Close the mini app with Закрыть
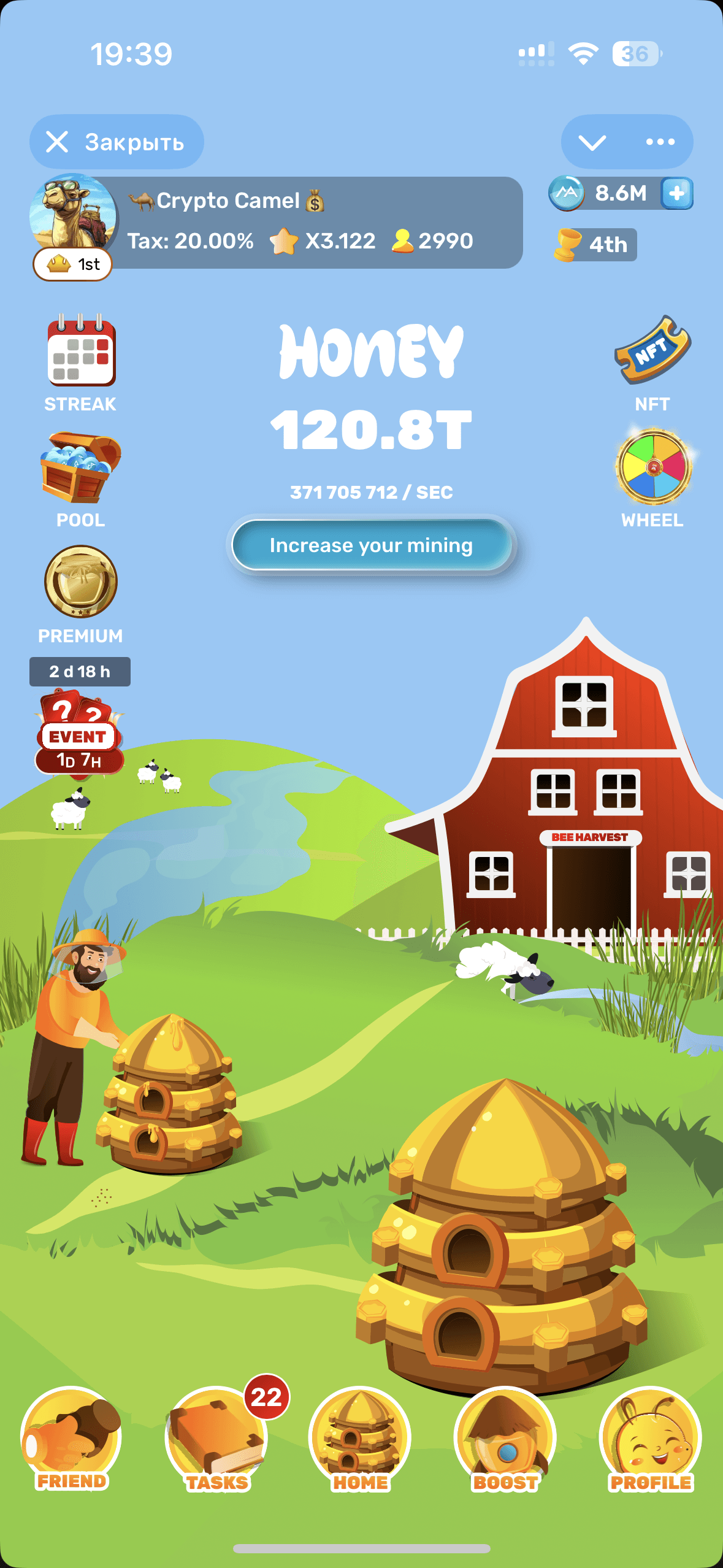The image size is (723, 1568). click(x=117, y=142)
